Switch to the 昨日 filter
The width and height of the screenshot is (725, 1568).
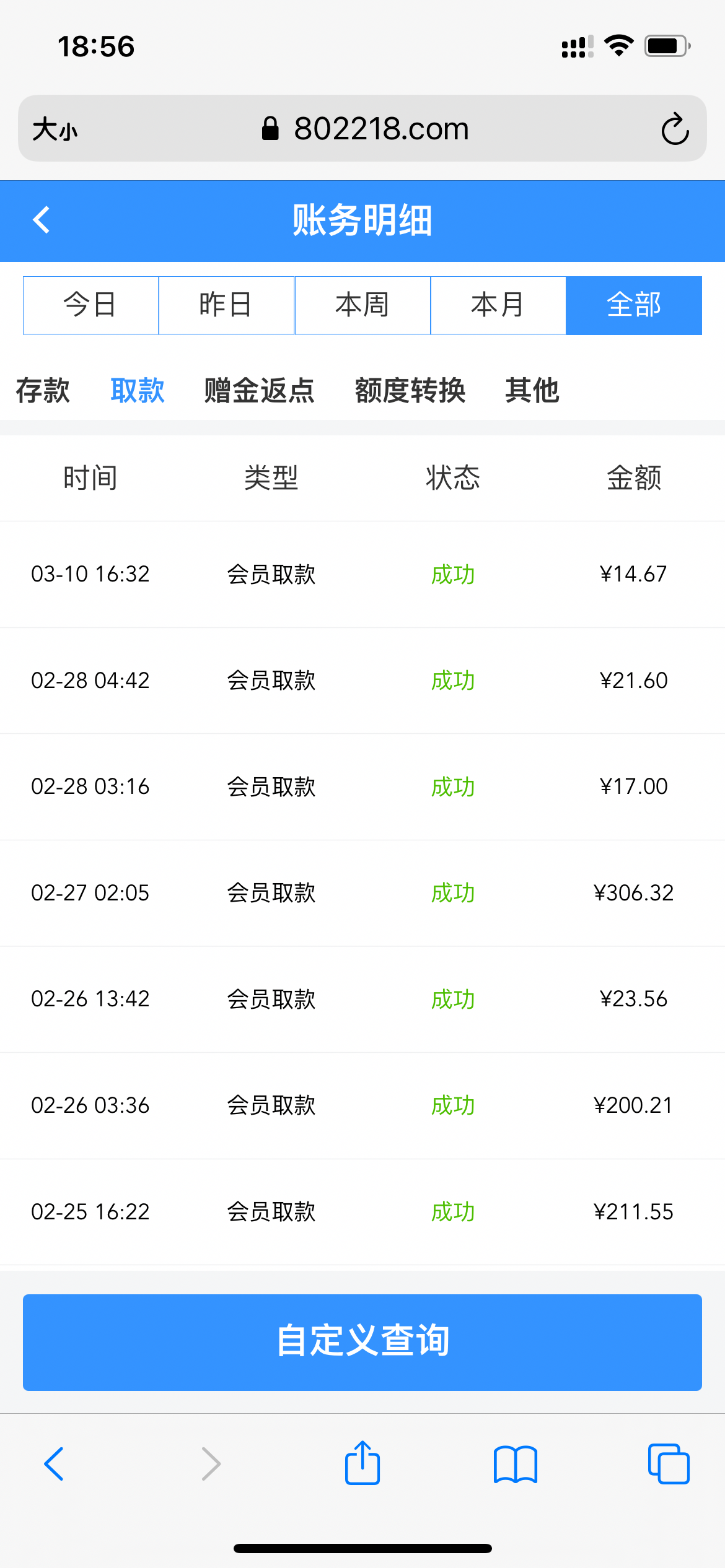pos(226,305)
